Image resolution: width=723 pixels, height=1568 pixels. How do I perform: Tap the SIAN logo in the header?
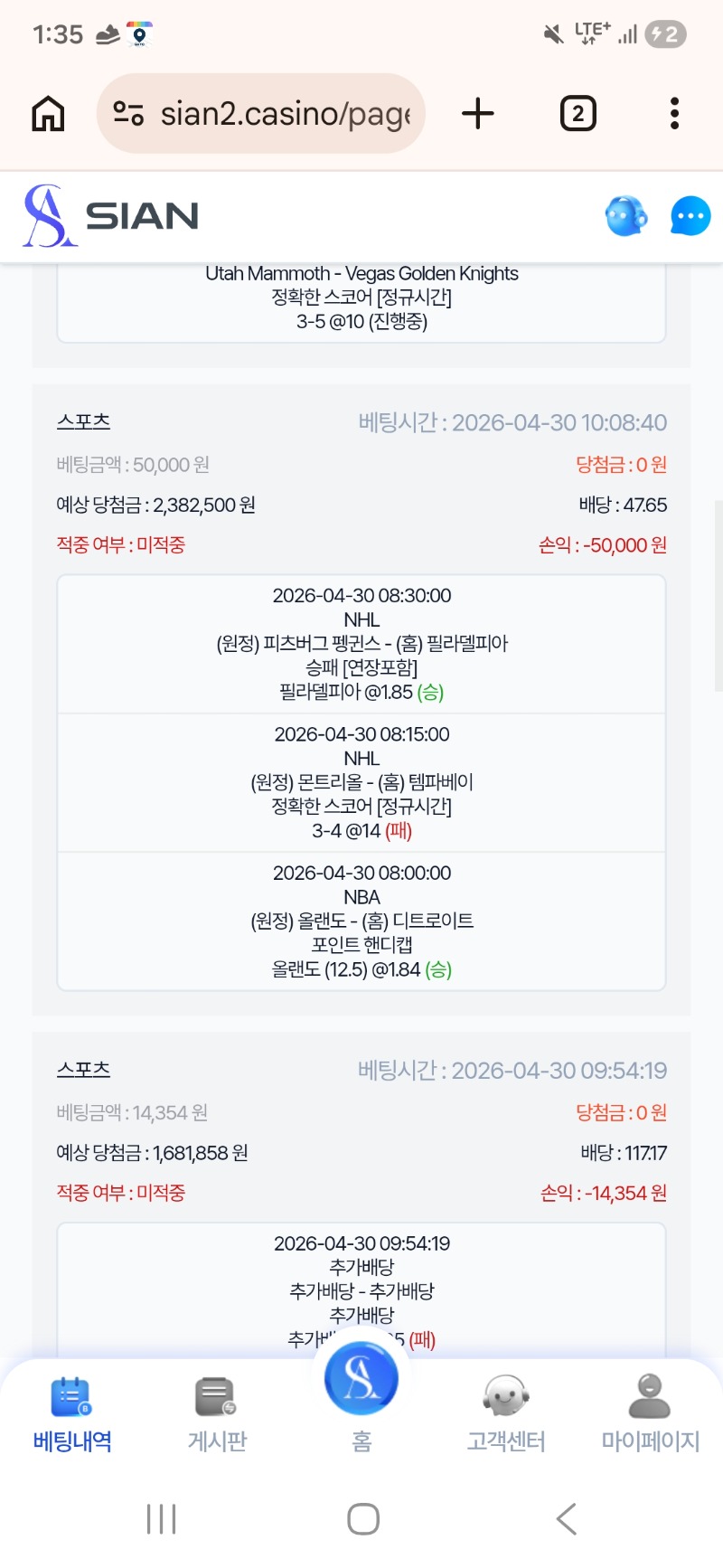[111, 216]
